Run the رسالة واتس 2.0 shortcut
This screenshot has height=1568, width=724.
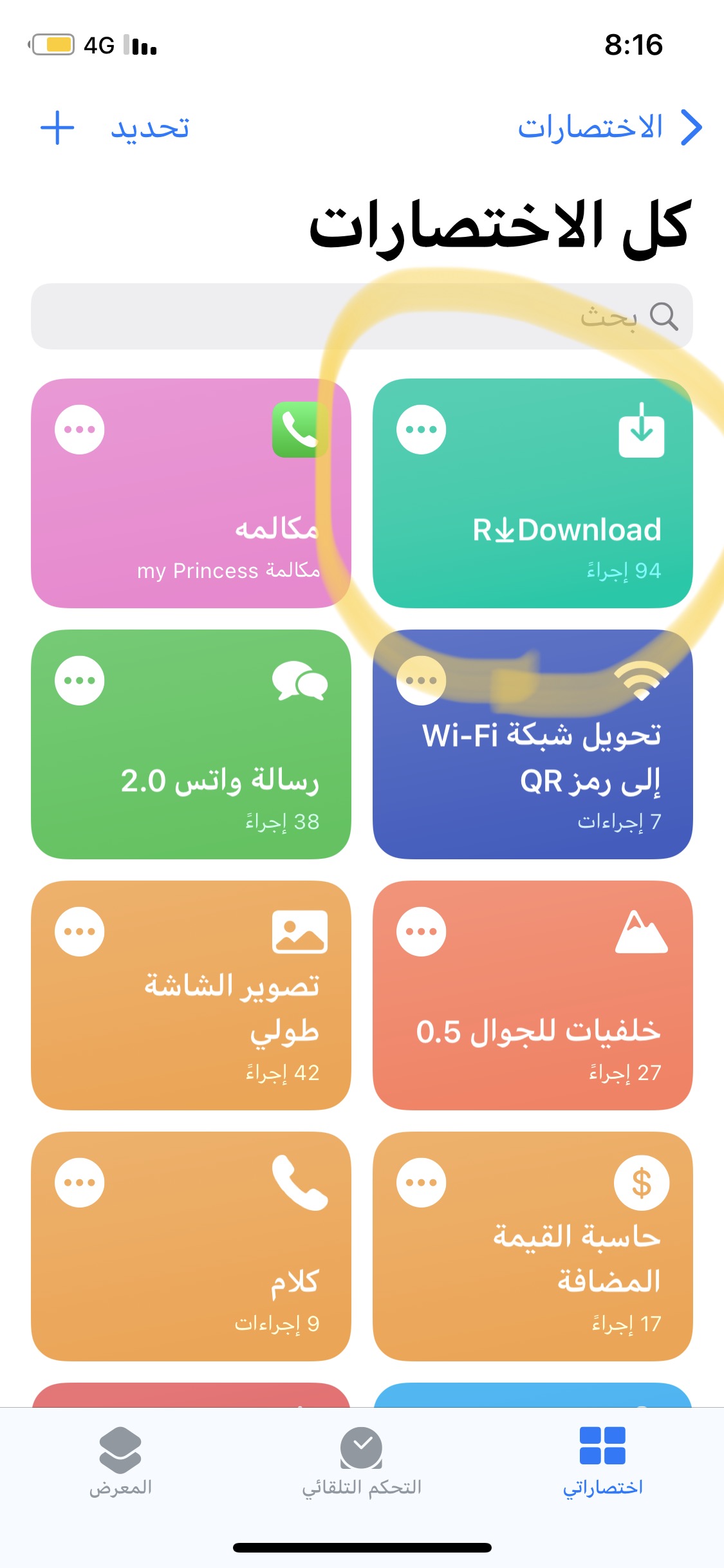191,744
